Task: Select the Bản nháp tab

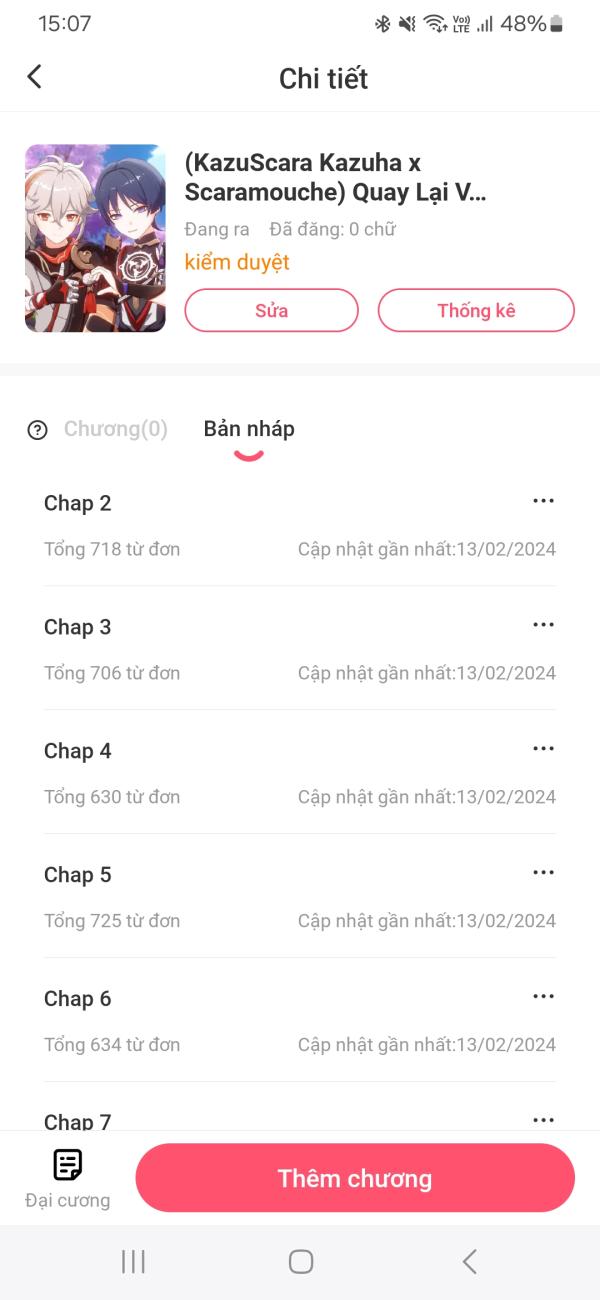Action: (249, 429)
